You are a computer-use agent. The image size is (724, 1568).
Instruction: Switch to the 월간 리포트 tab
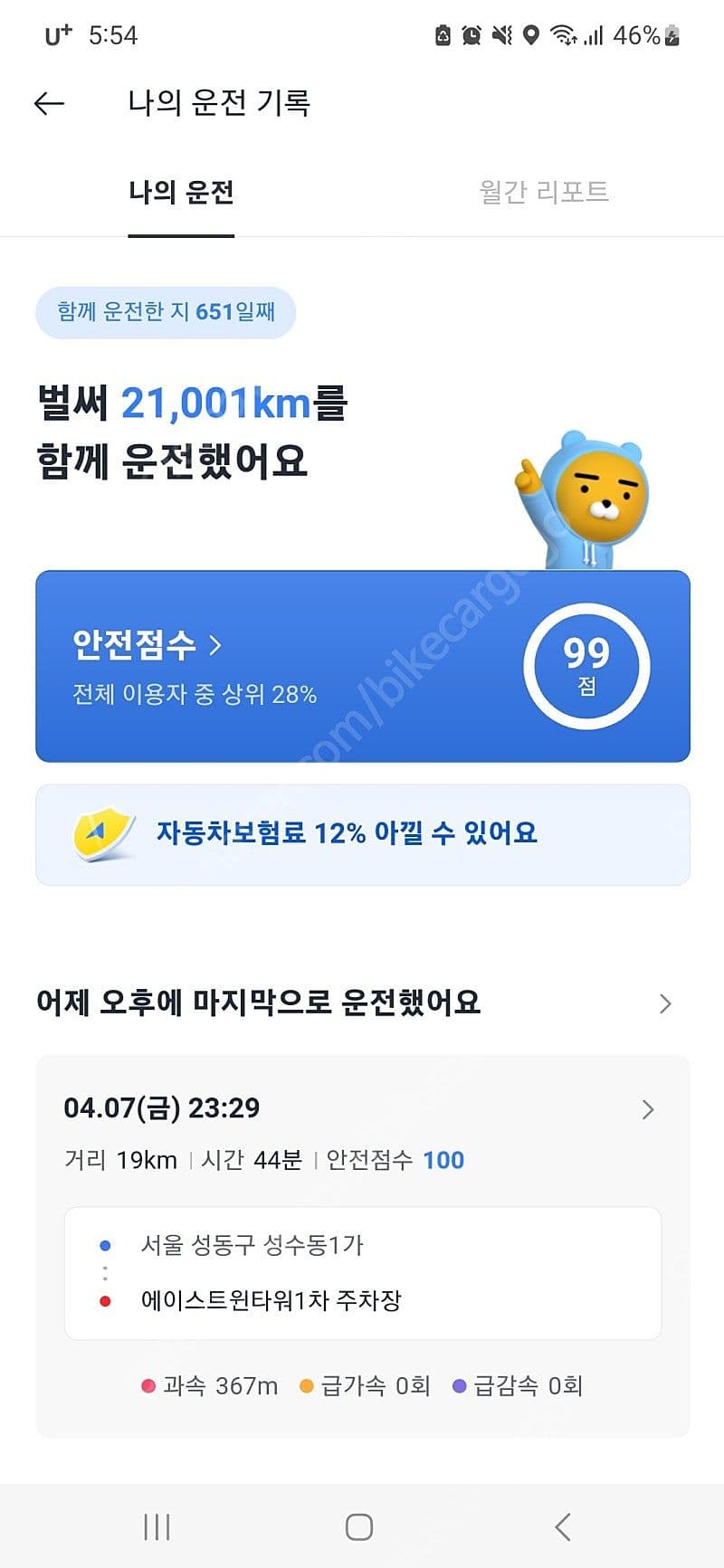click(x=543, y=192)
